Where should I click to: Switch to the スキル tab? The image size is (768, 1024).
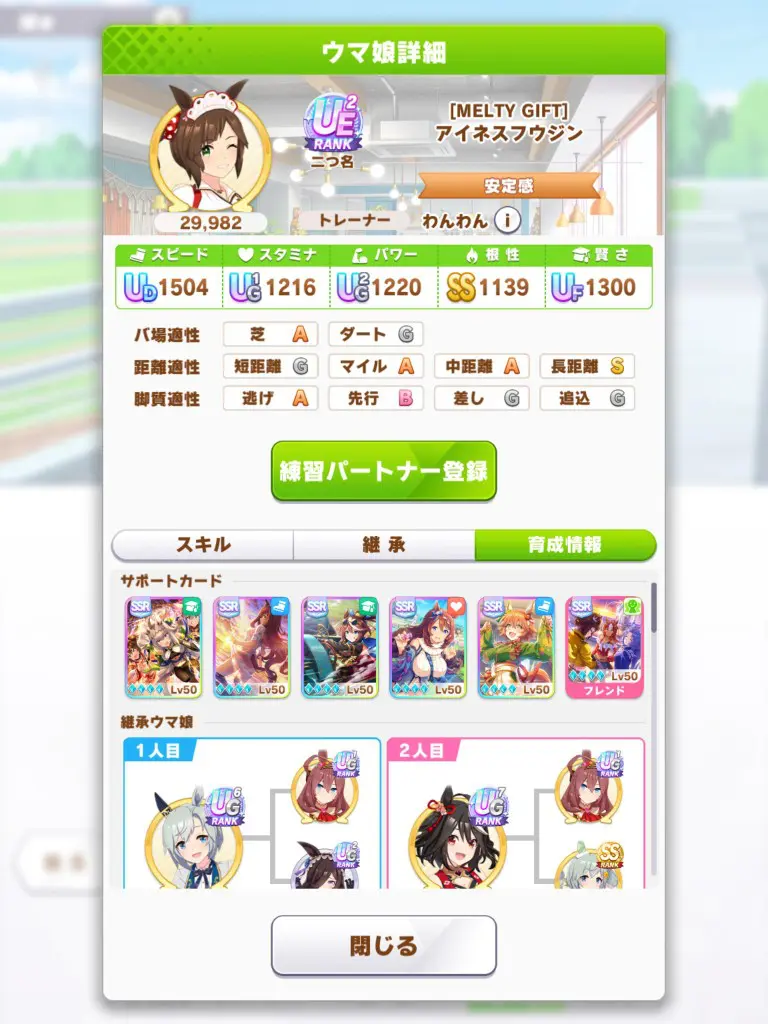(x=203, y=545)
